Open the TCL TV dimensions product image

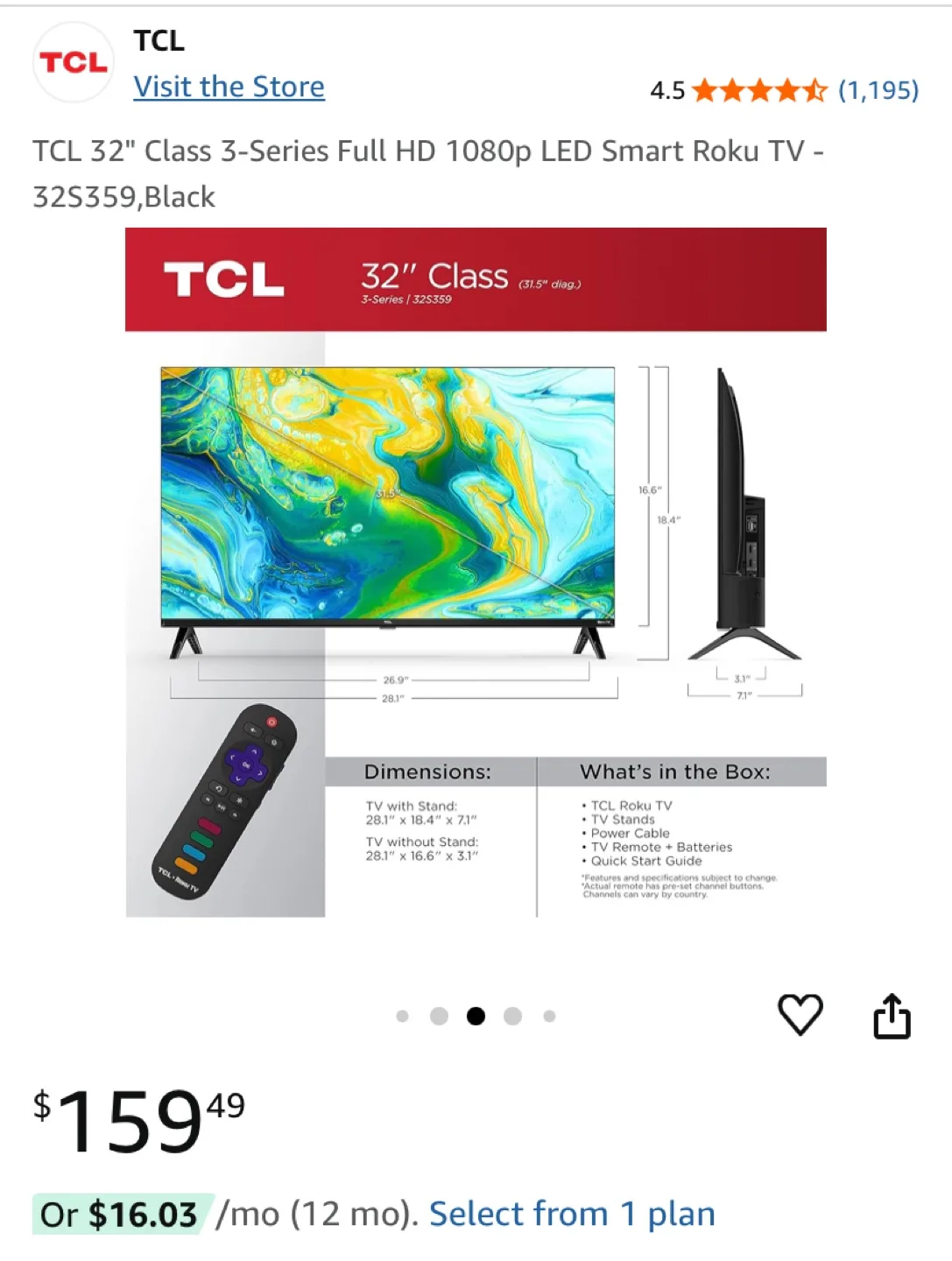[476, 572]
